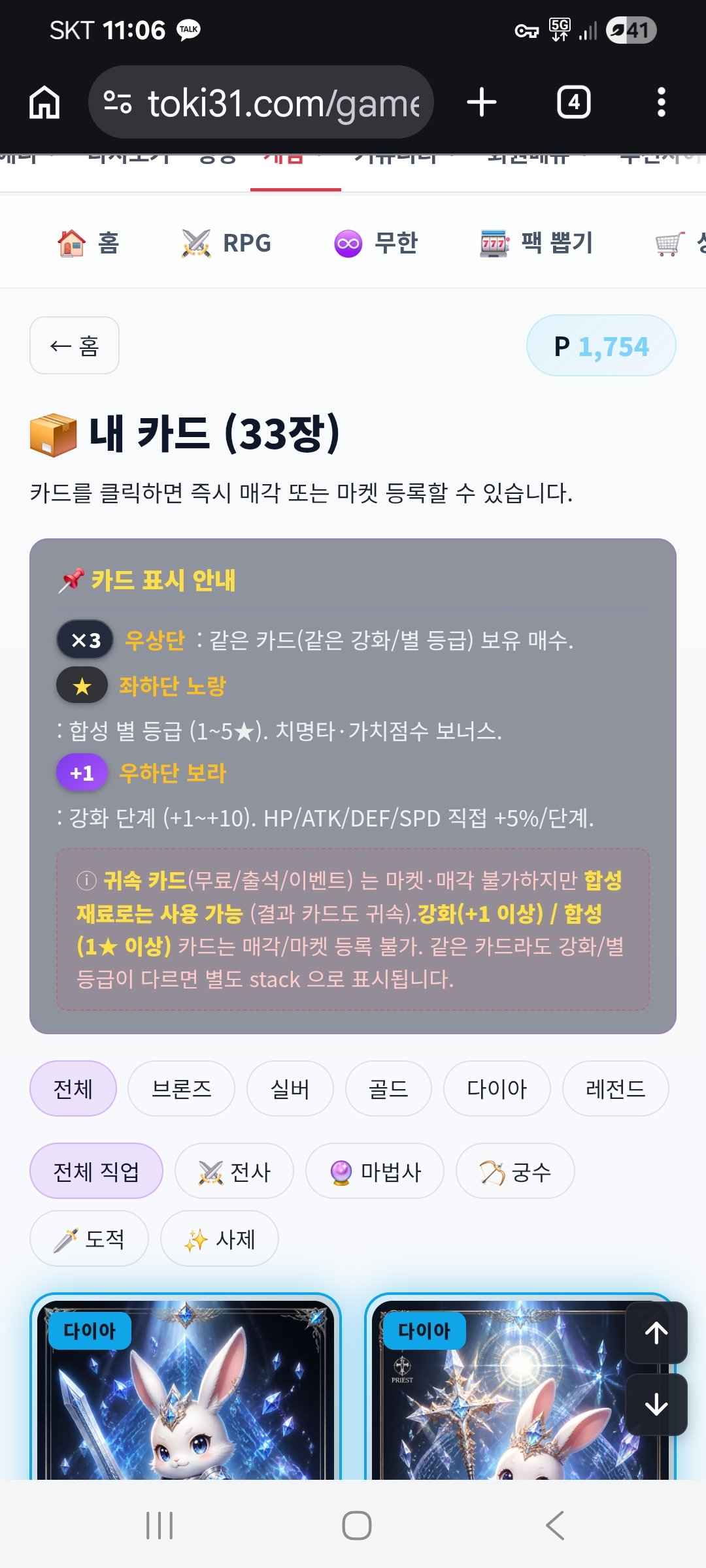Open the browser home page icon
This screenshot has width=706, height=1568.
[x=44, y=103]
